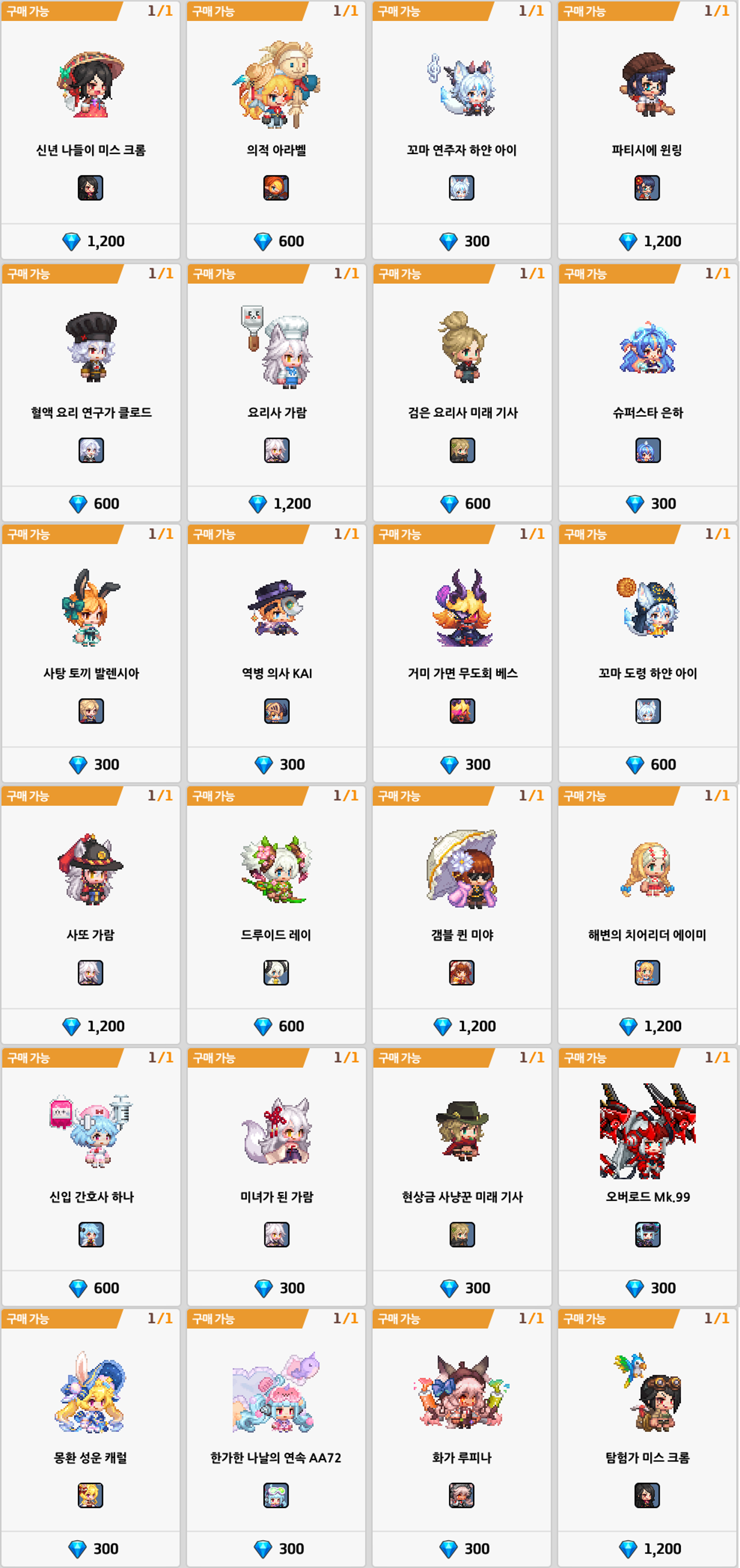The width and height of the screenshot is (740, 1568).
Task: View the 파티시에 원링 costume card
Action: pyautogui.click(x=648, y=130)
